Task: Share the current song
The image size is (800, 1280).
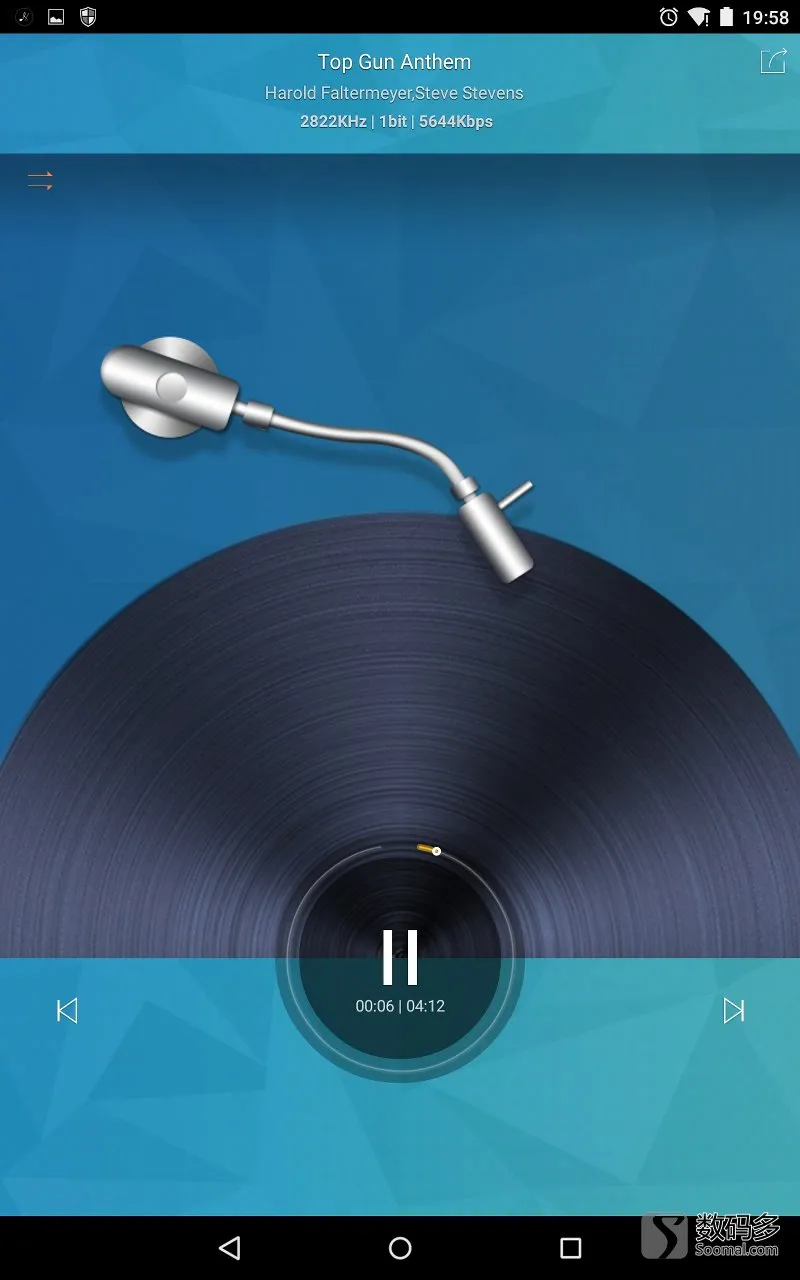Action: [x=774, y=61]
